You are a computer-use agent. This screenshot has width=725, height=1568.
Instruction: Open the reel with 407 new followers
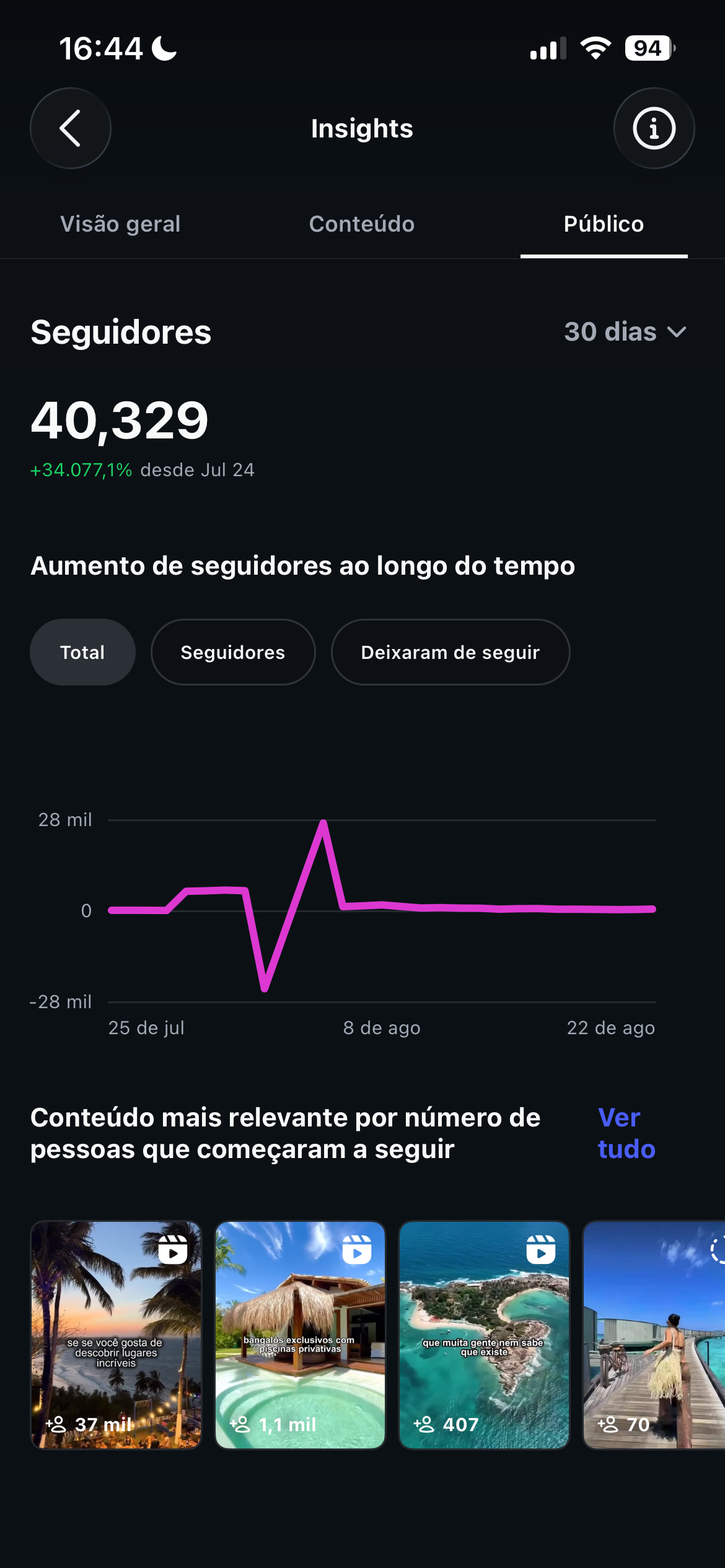tap(484, 1335)
